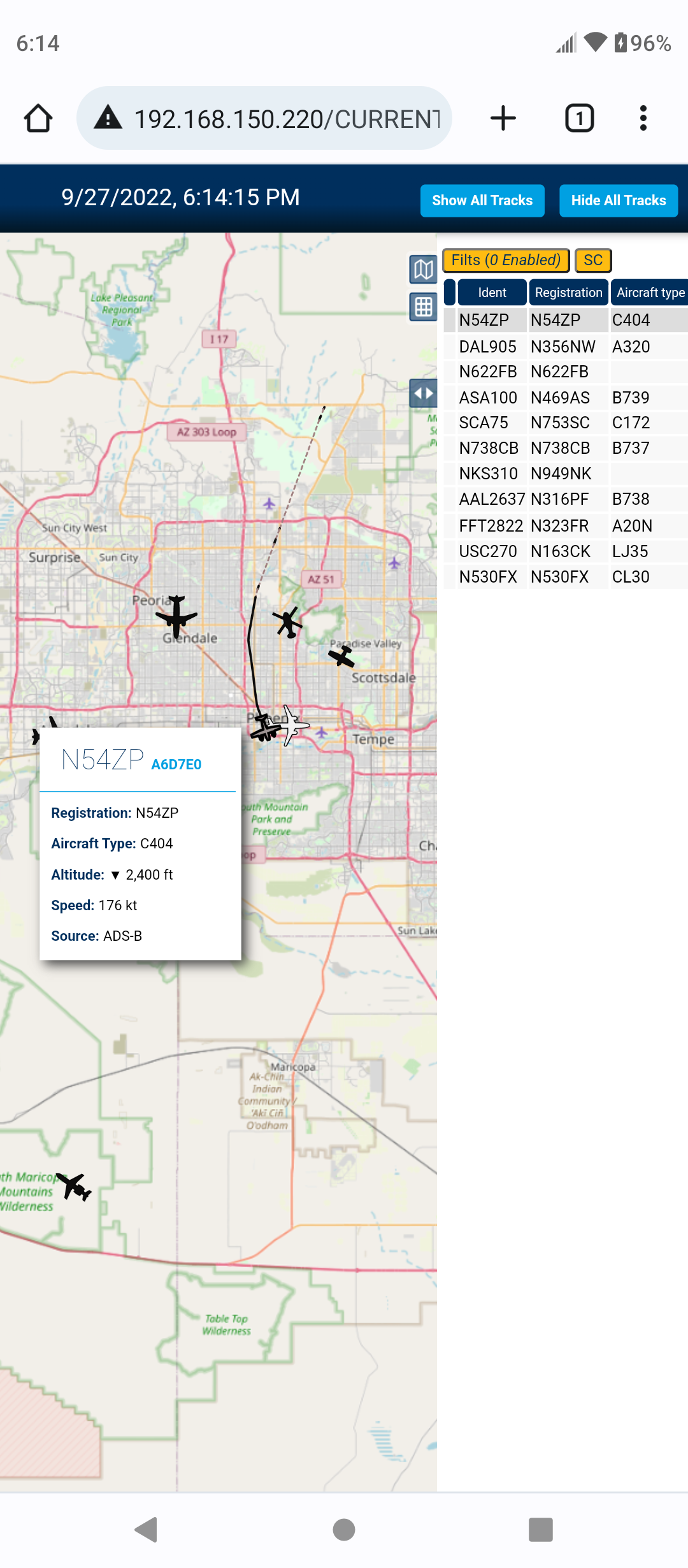
Task: Tap Show All Tracks button
Action: (482, 201)
